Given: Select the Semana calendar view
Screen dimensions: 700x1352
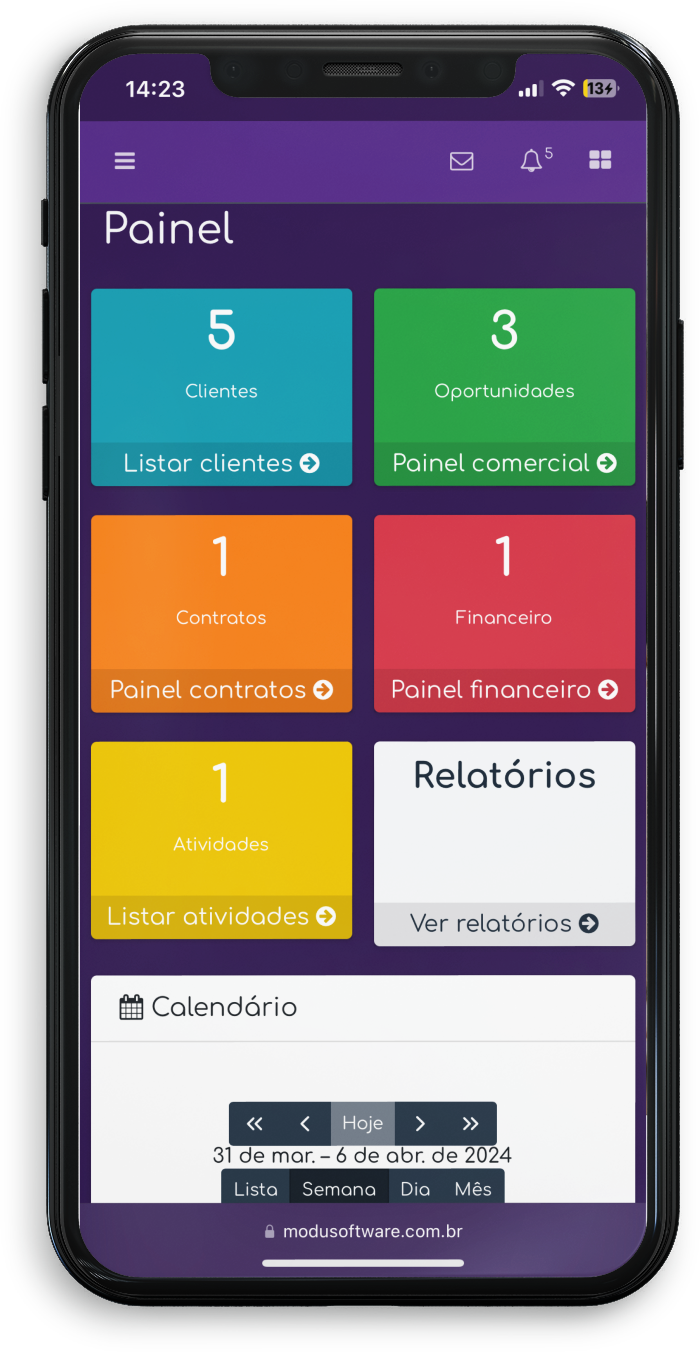Looking at the screenshot, I should 338,1188.
